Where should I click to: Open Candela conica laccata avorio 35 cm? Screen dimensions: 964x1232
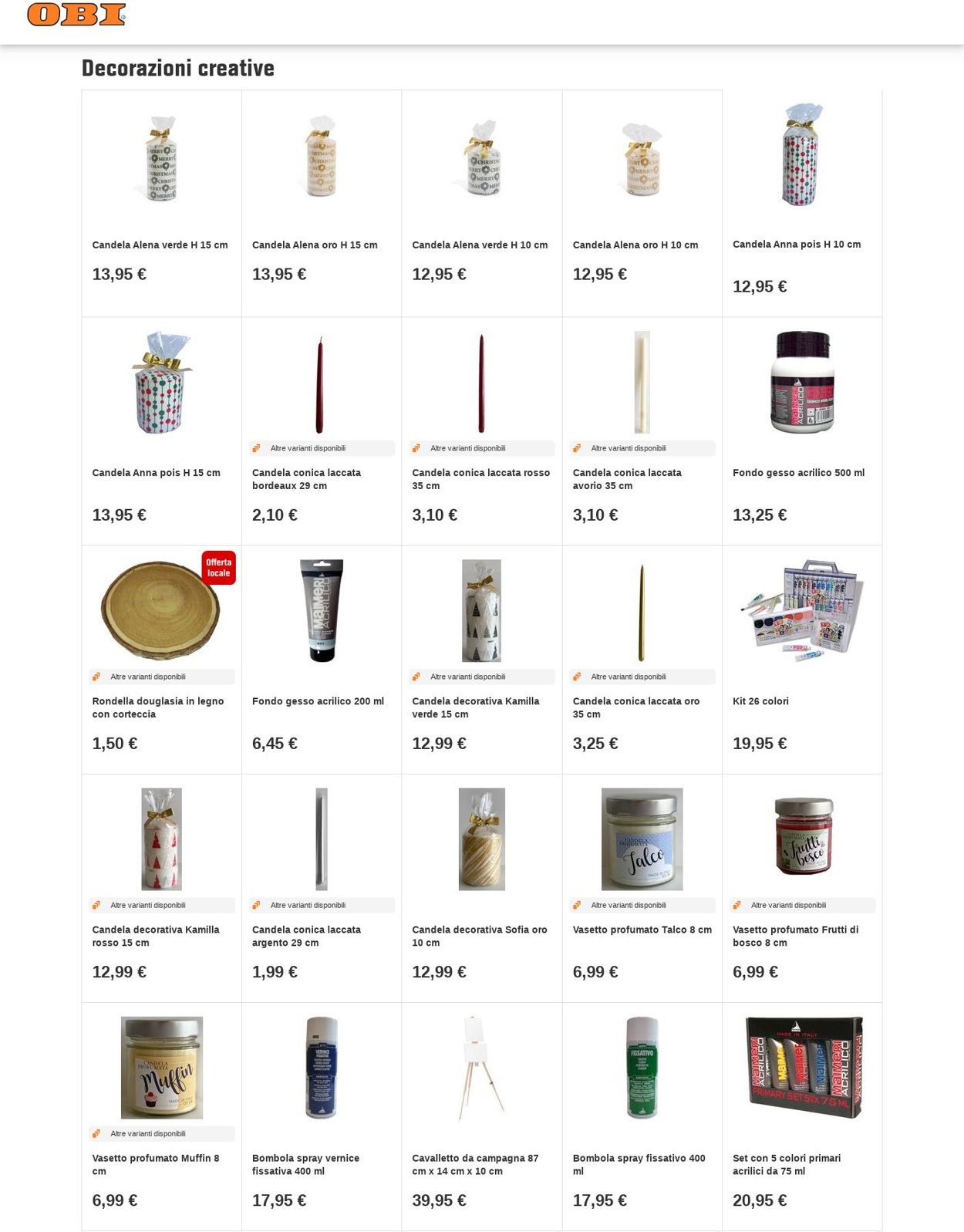(626, 478)
